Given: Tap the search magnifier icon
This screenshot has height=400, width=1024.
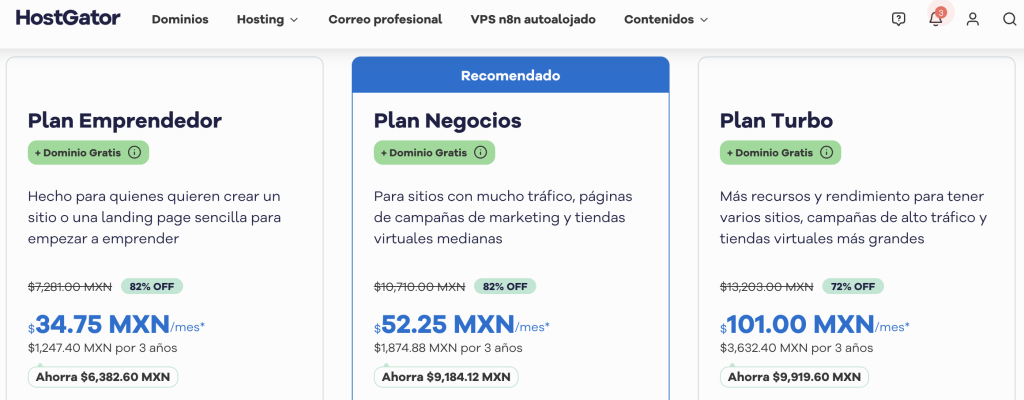Looking at the screenshot, I should coord(1009,19).
